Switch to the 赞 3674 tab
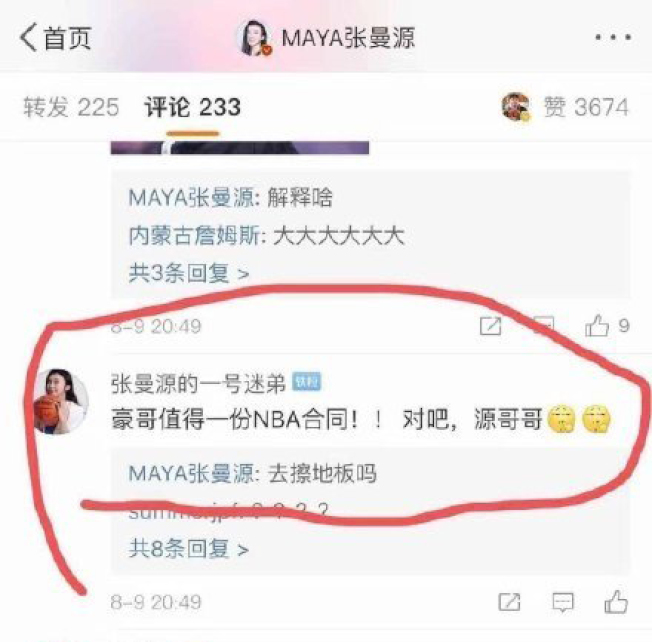Screen dimensions: 652x642 point(567,107)
